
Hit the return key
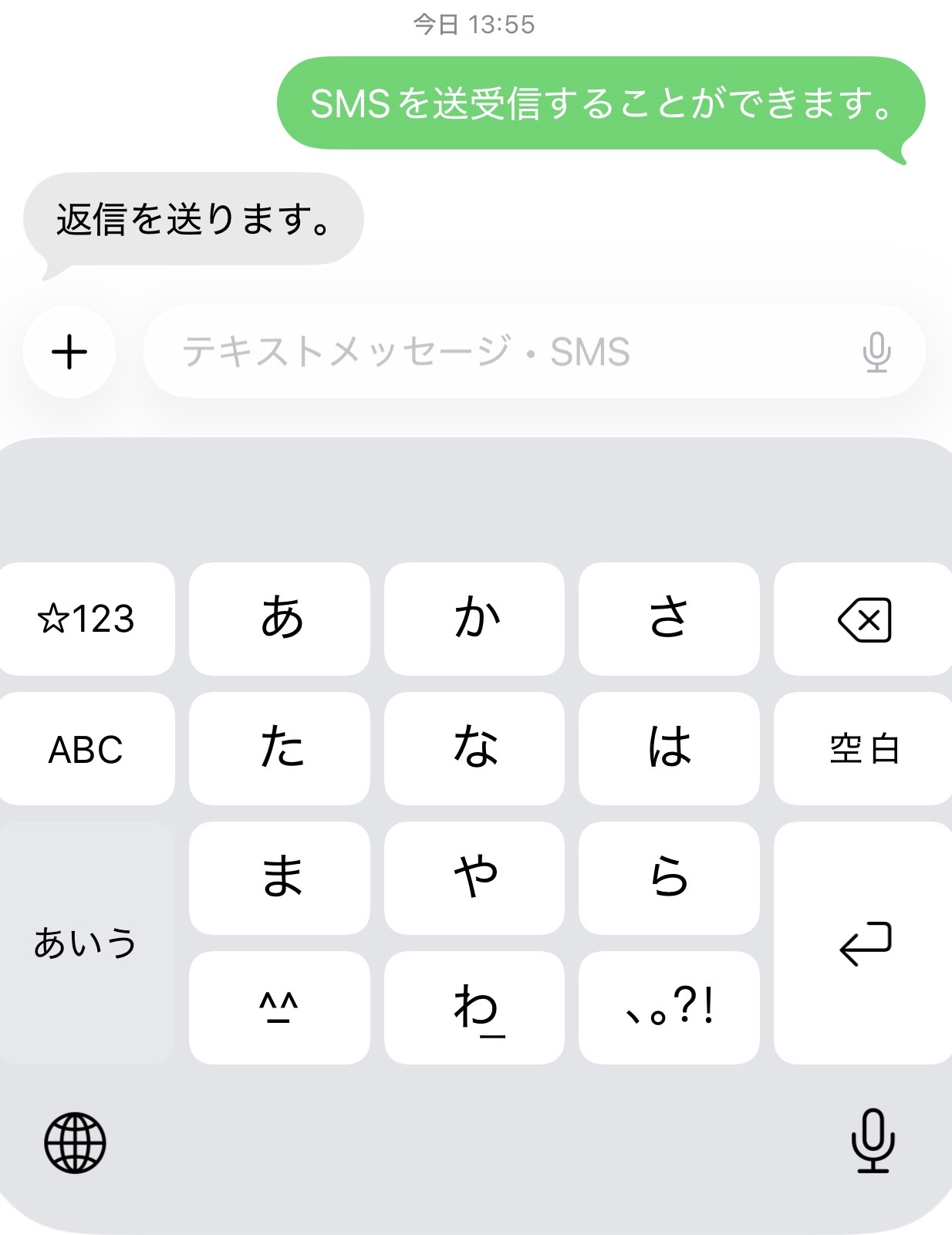pyautogui.click(x=863, y=943)
